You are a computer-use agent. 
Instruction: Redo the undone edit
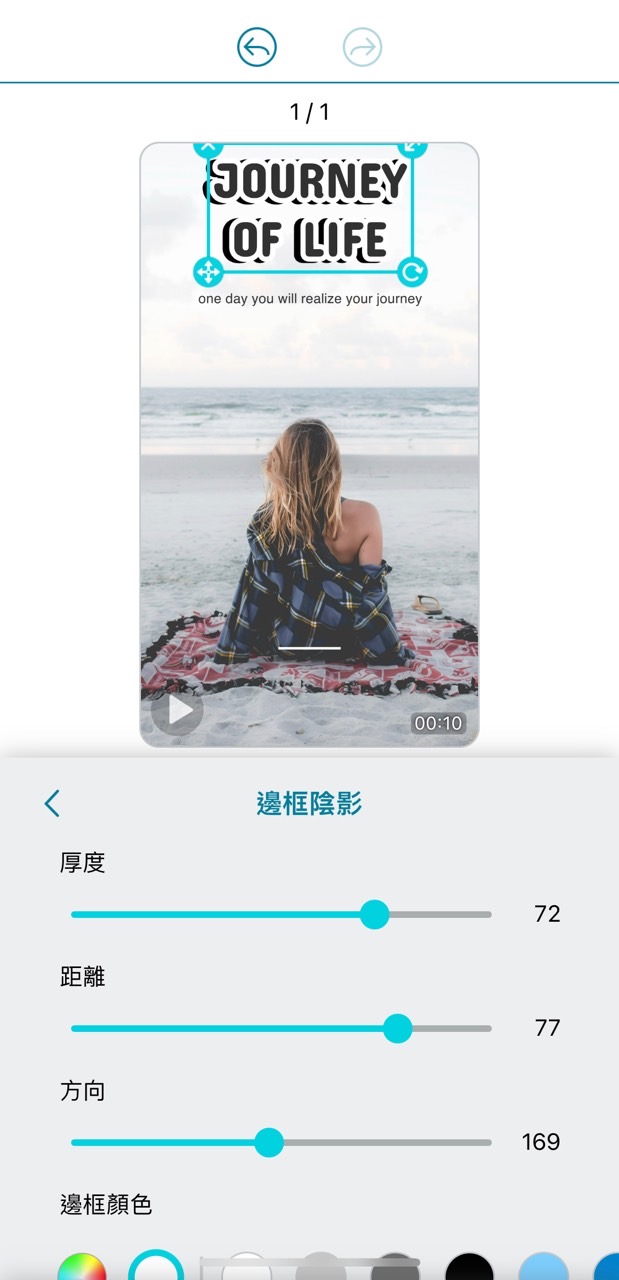pyautogui.click(x=362, y=47)
